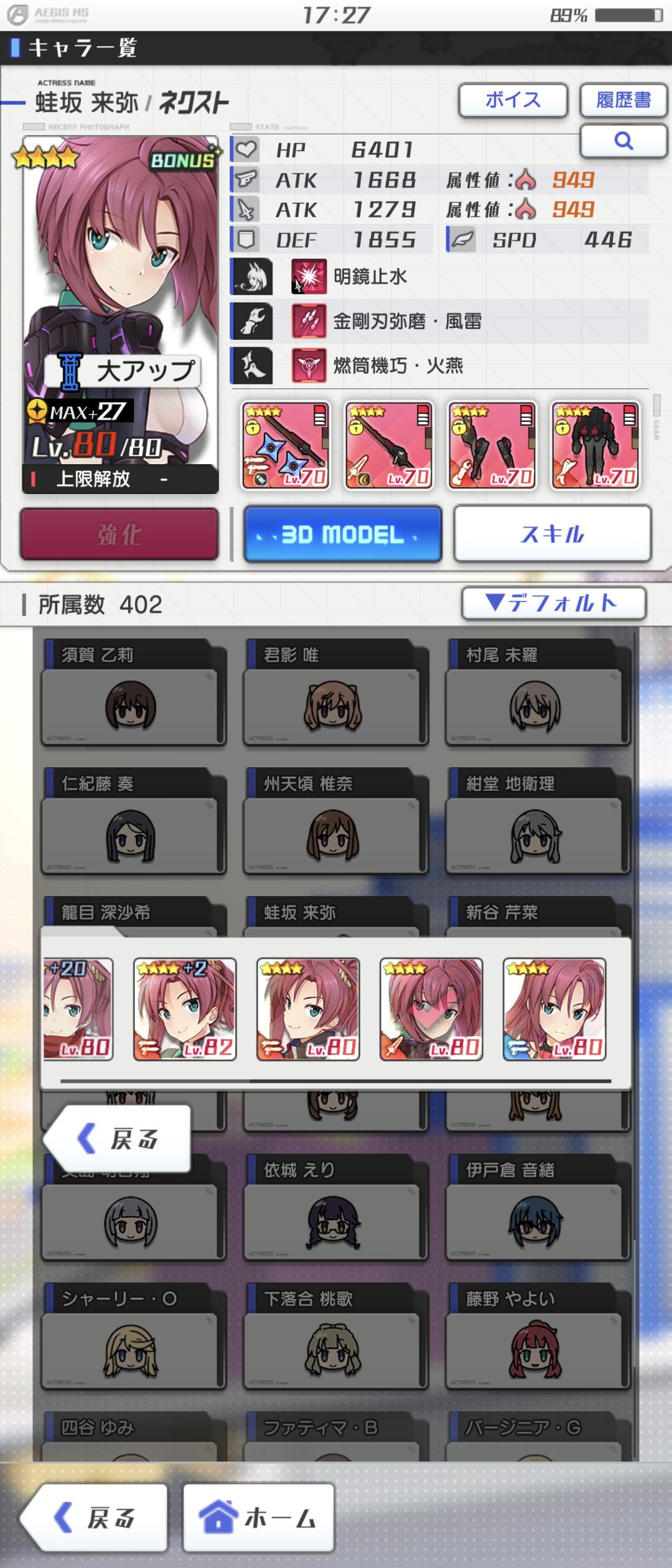Select the Lv.82 蛙坂 来弥 card

pos(185,1009)
